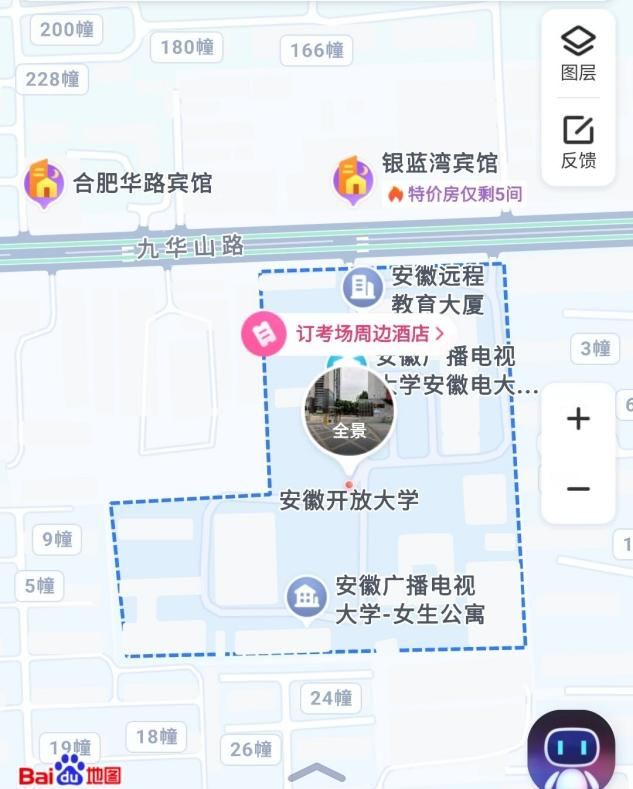Zoom out with the minus button
This screenshot has height=789, width=633.
click(578, 489)
